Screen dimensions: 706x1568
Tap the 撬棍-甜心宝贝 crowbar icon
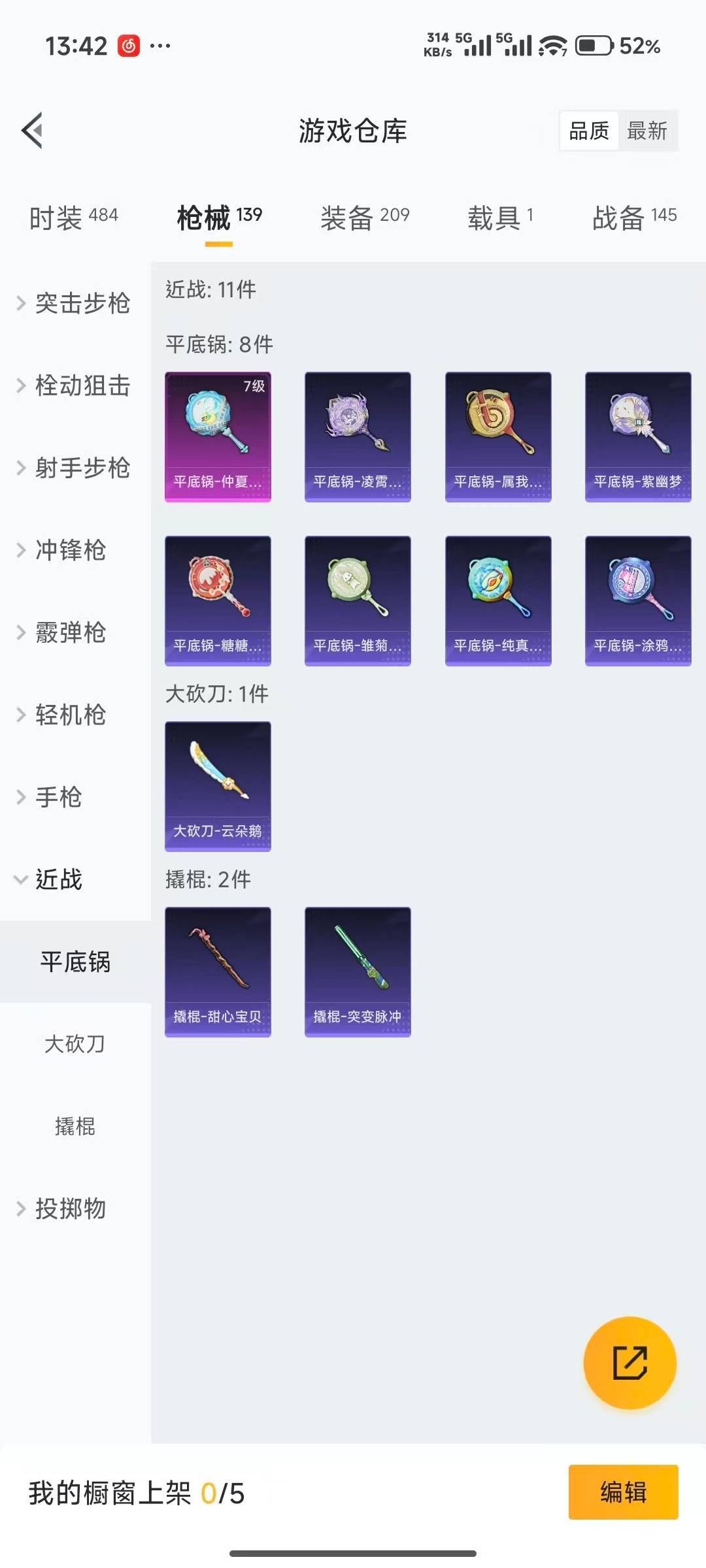[x=217, y=972]
